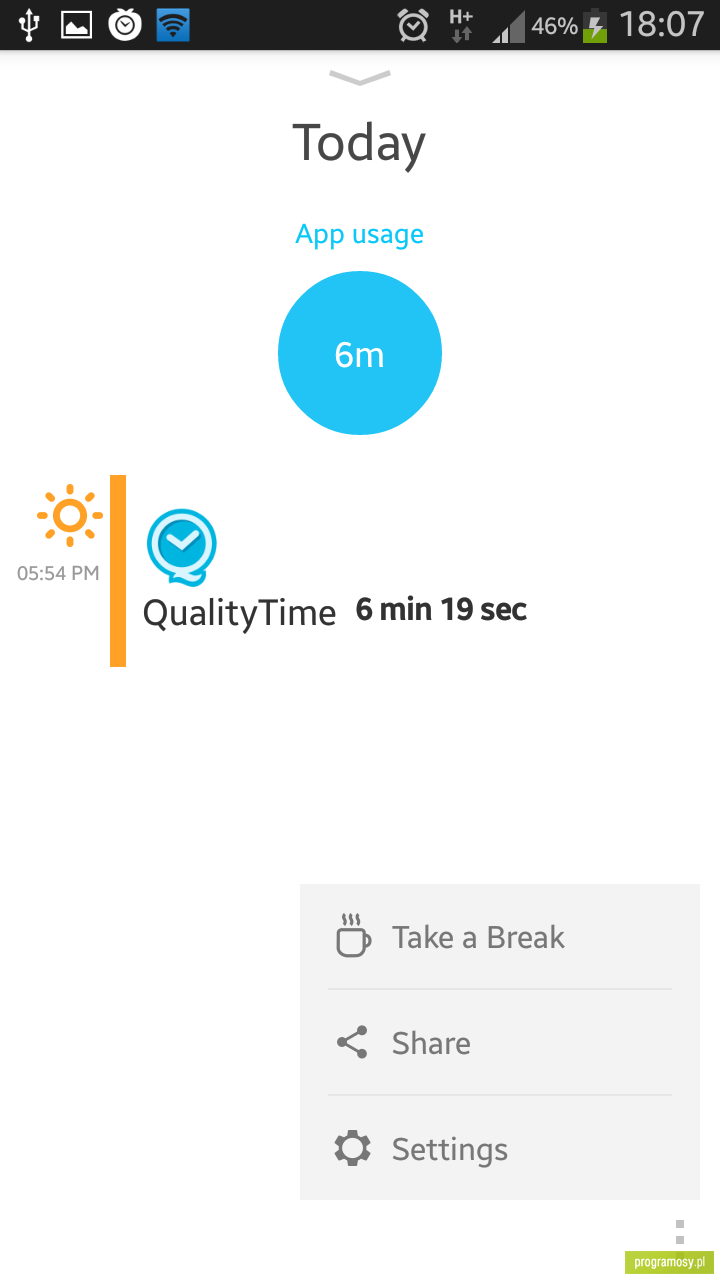The height and width of the screenshot is (1280, 720).
Task: Open the QualityTime usage entry
Action: point(335,571)
